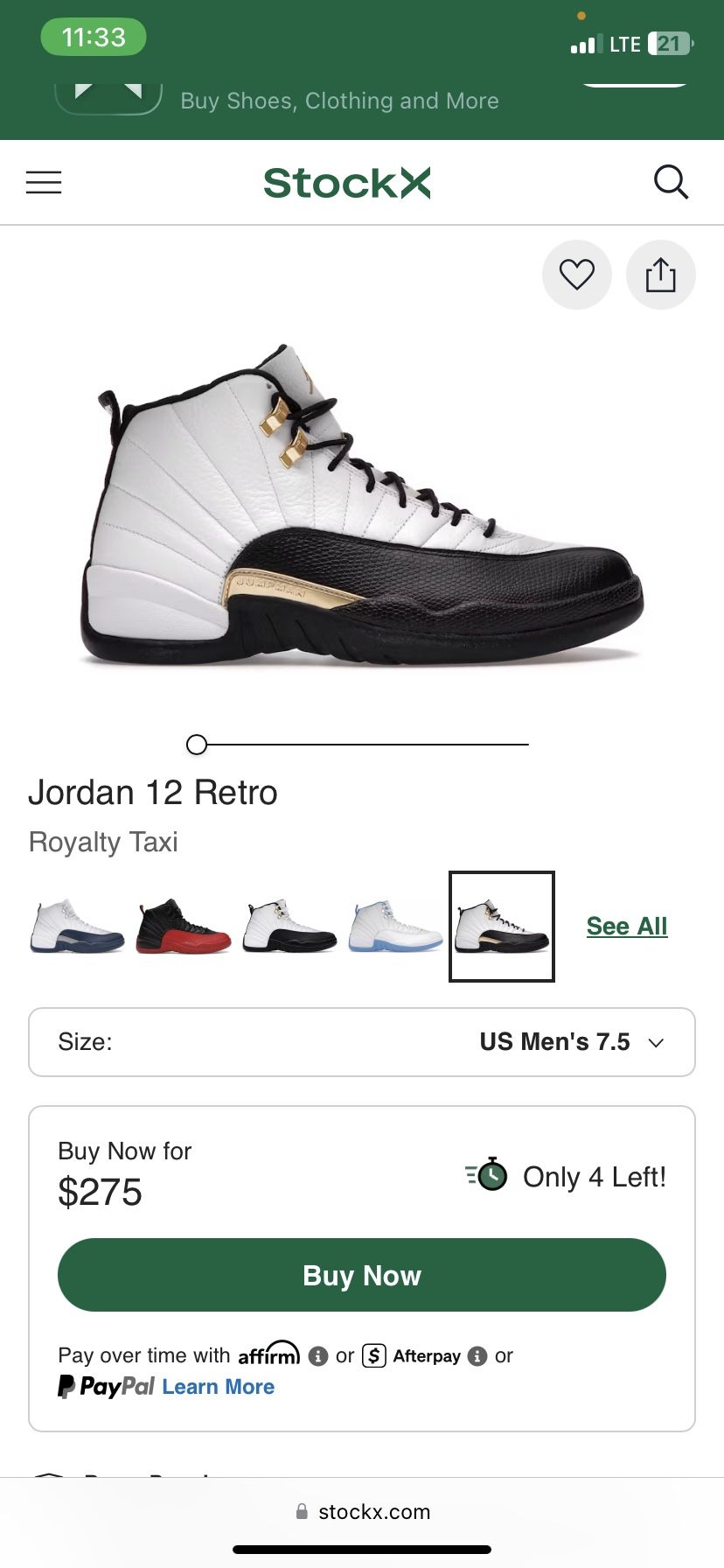Screen dimensions: 724x1568
Task: Tap the Afterpay info icon
Action: click(477, 1355)
